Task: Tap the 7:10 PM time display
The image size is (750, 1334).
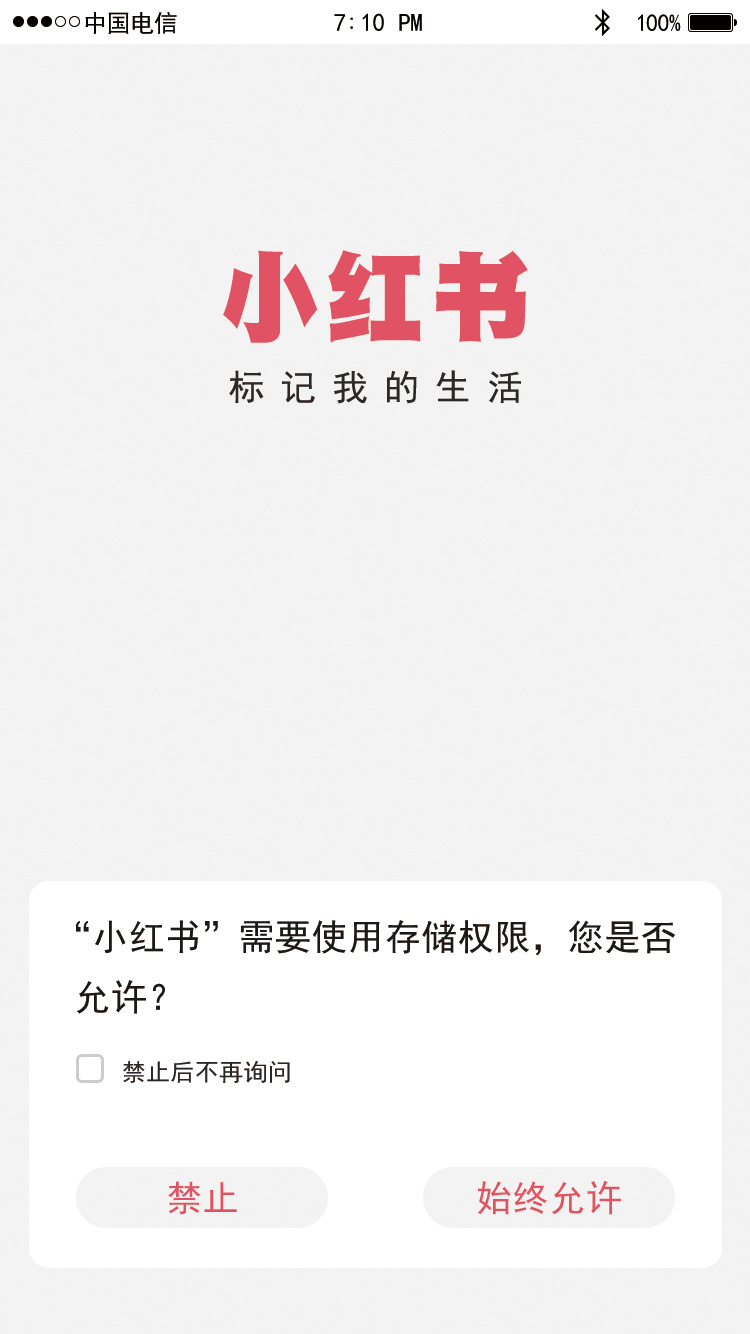Action: pos(379,21)
